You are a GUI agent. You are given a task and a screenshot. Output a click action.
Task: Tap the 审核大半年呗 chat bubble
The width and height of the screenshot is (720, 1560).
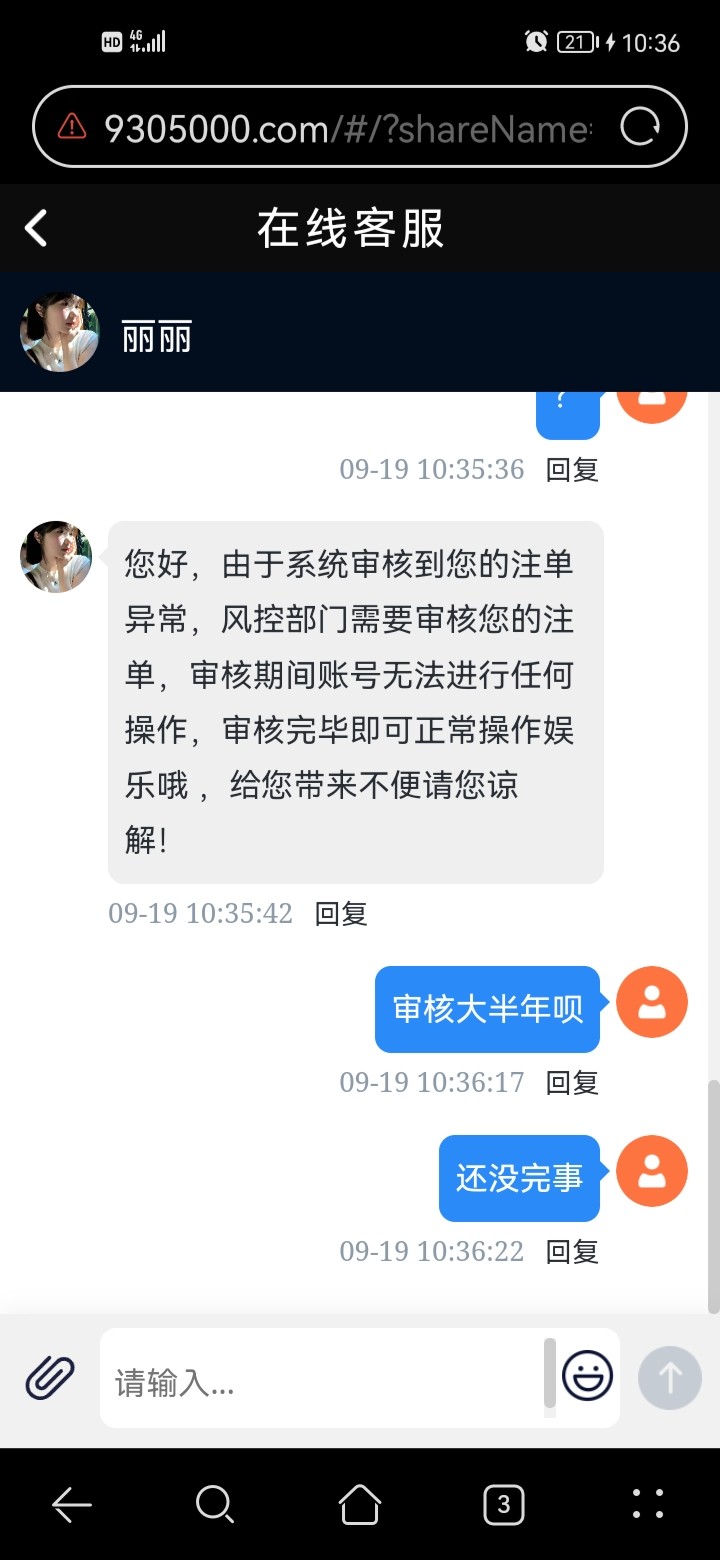tap(487, 1009)
